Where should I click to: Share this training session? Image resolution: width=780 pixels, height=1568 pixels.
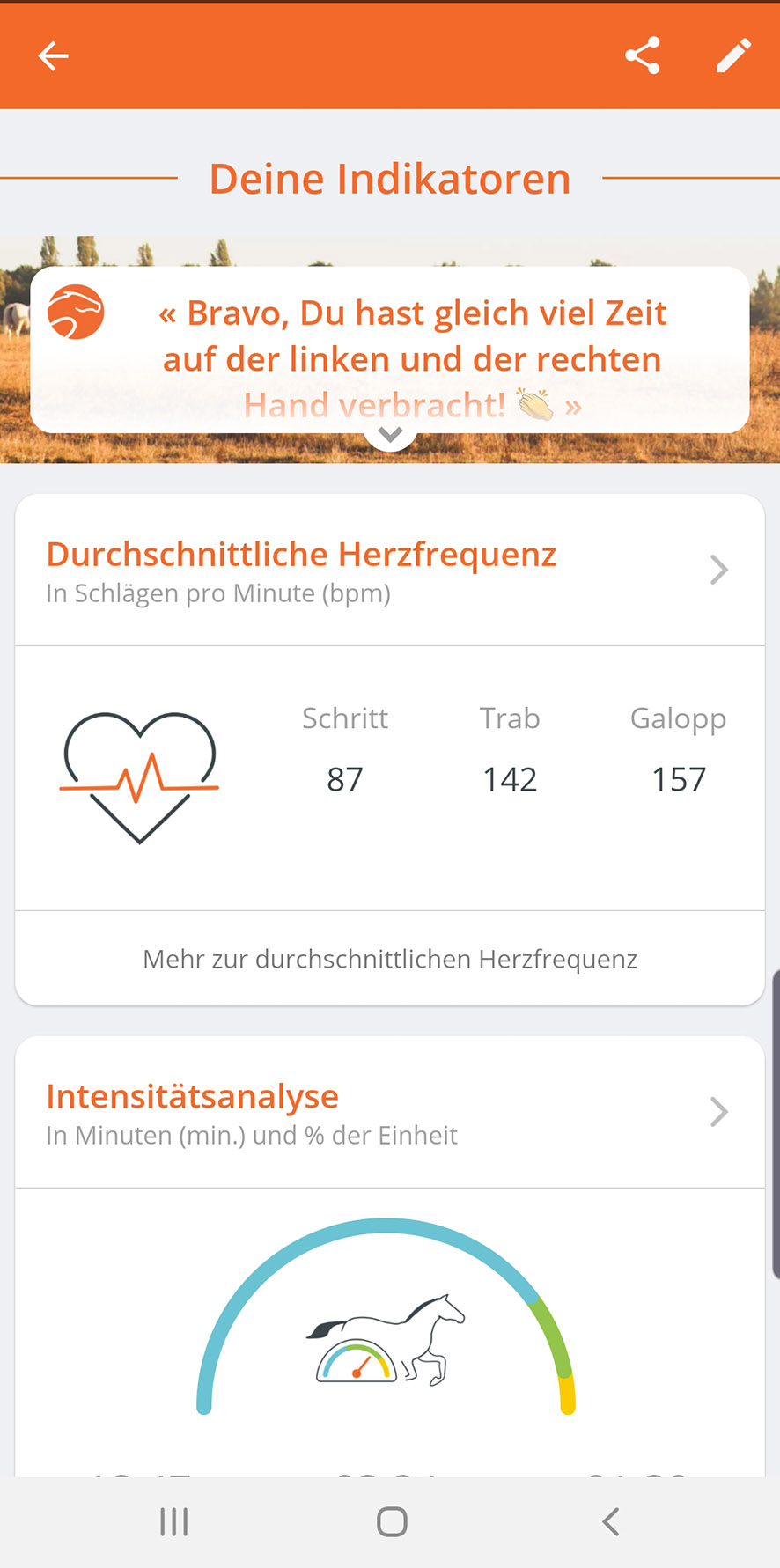[643, 55]
